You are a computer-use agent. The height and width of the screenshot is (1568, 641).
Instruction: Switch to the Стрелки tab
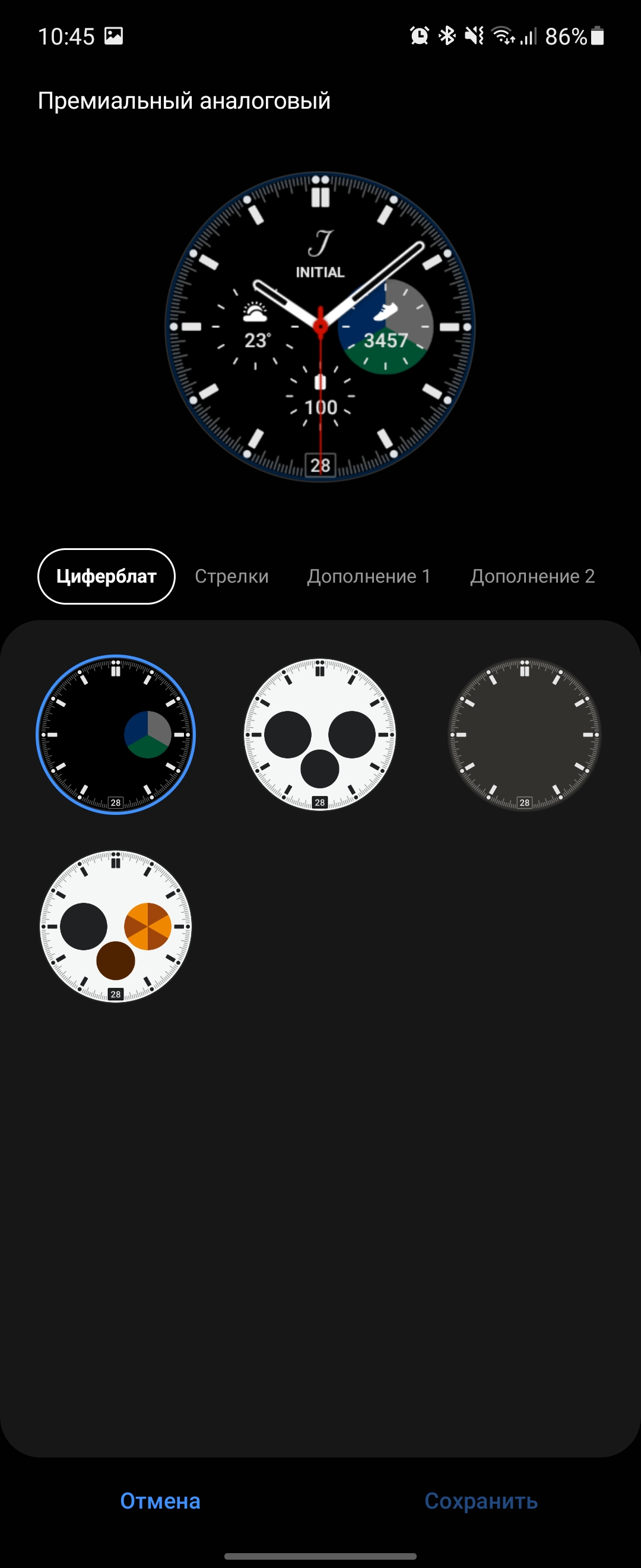pos(231,576)
